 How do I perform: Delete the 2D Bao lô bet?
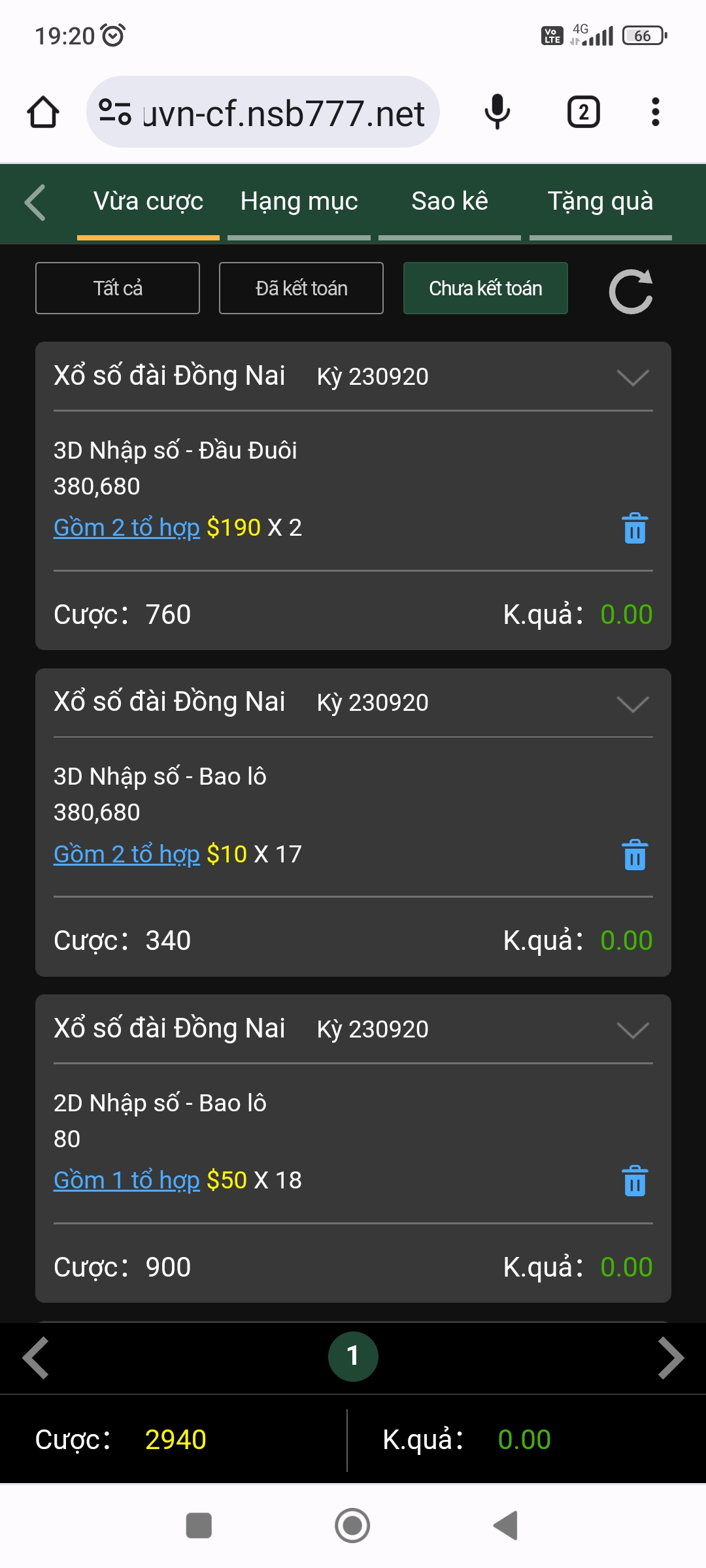[x=635, y=1181]
